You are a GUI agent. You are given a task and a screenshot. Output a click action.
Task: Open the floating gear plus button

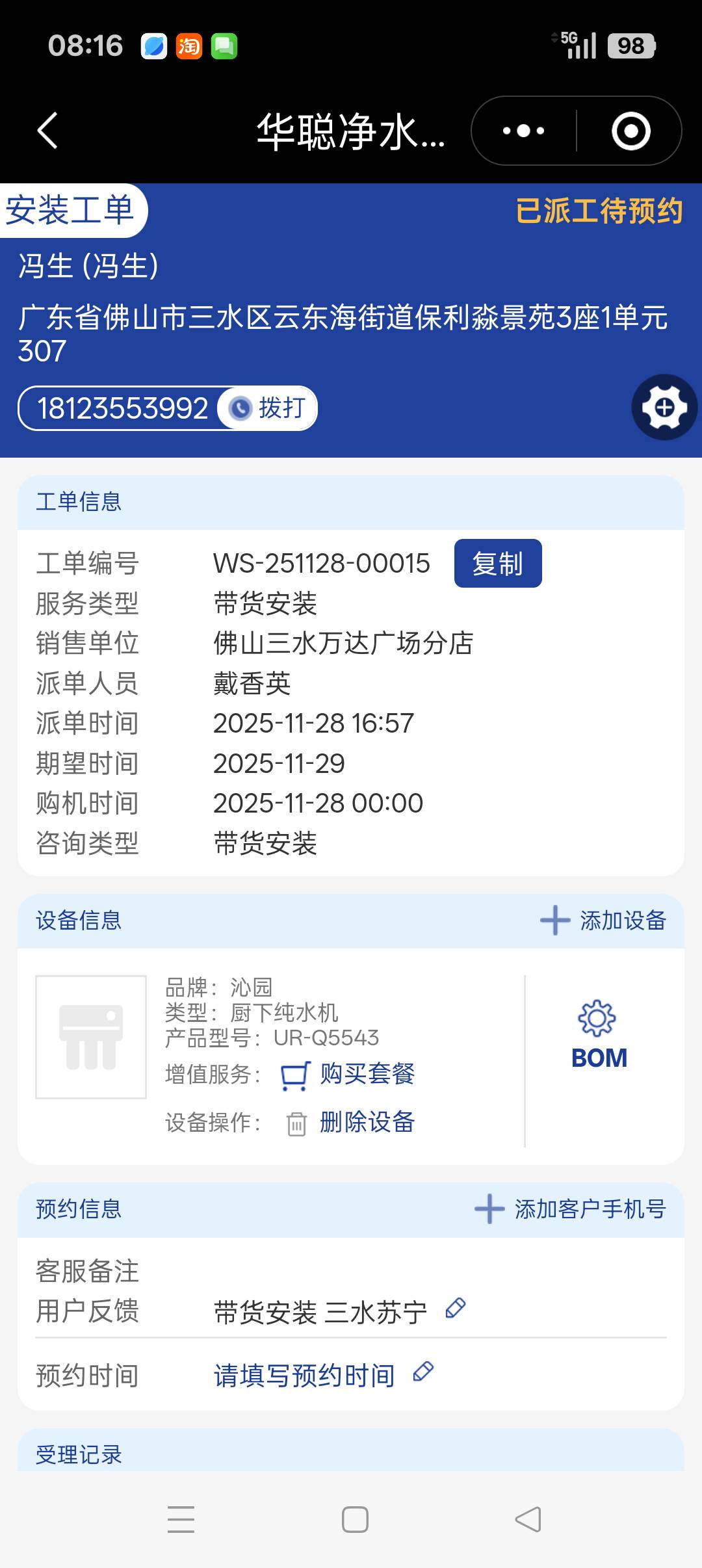(664, 408)
